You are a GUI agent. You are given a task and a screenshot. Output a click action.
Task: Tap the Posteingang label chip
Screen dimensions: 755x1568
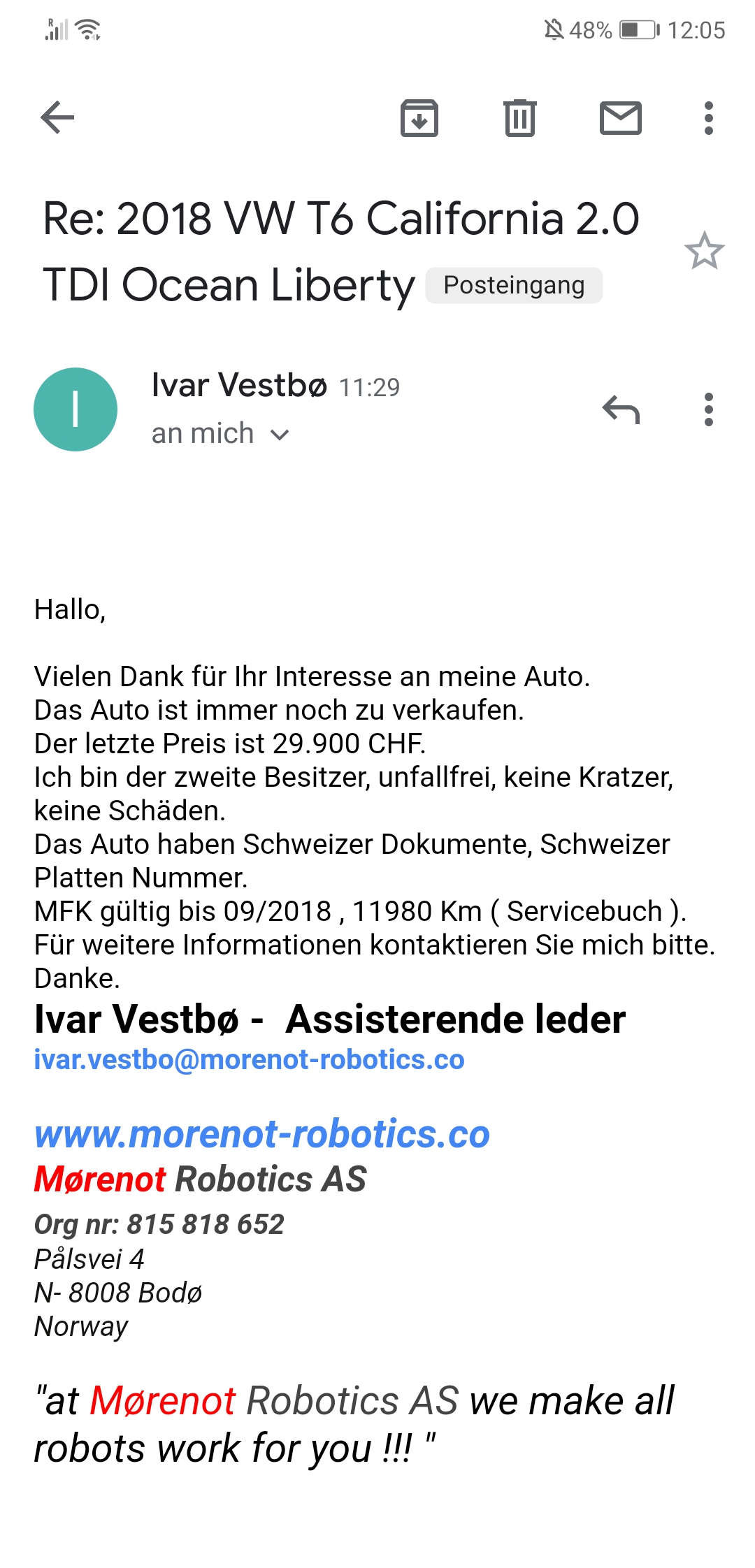click(x=514, y=285)
